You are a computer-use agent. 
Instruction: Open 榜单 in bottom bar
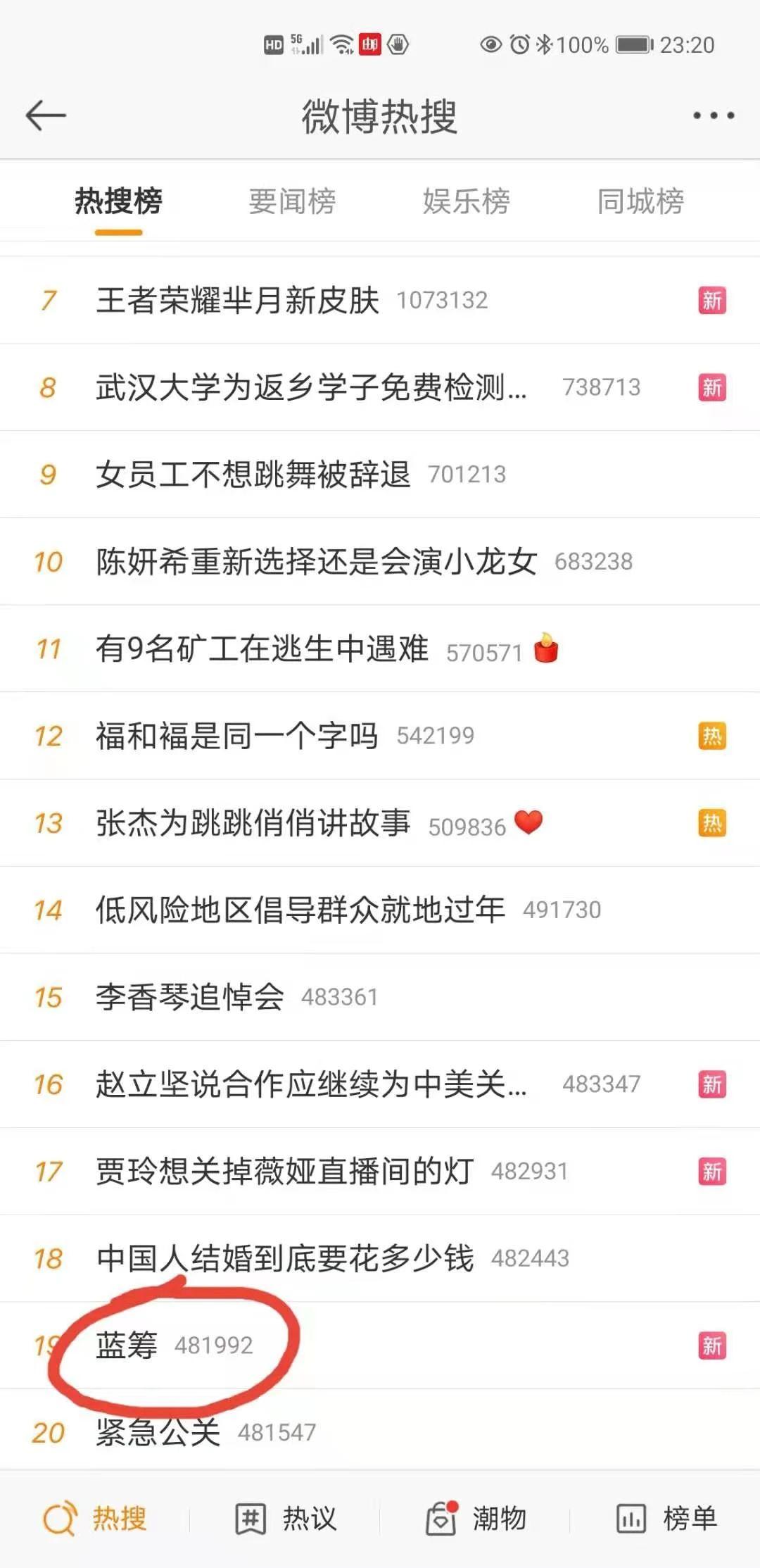[x=666, y=1519]
